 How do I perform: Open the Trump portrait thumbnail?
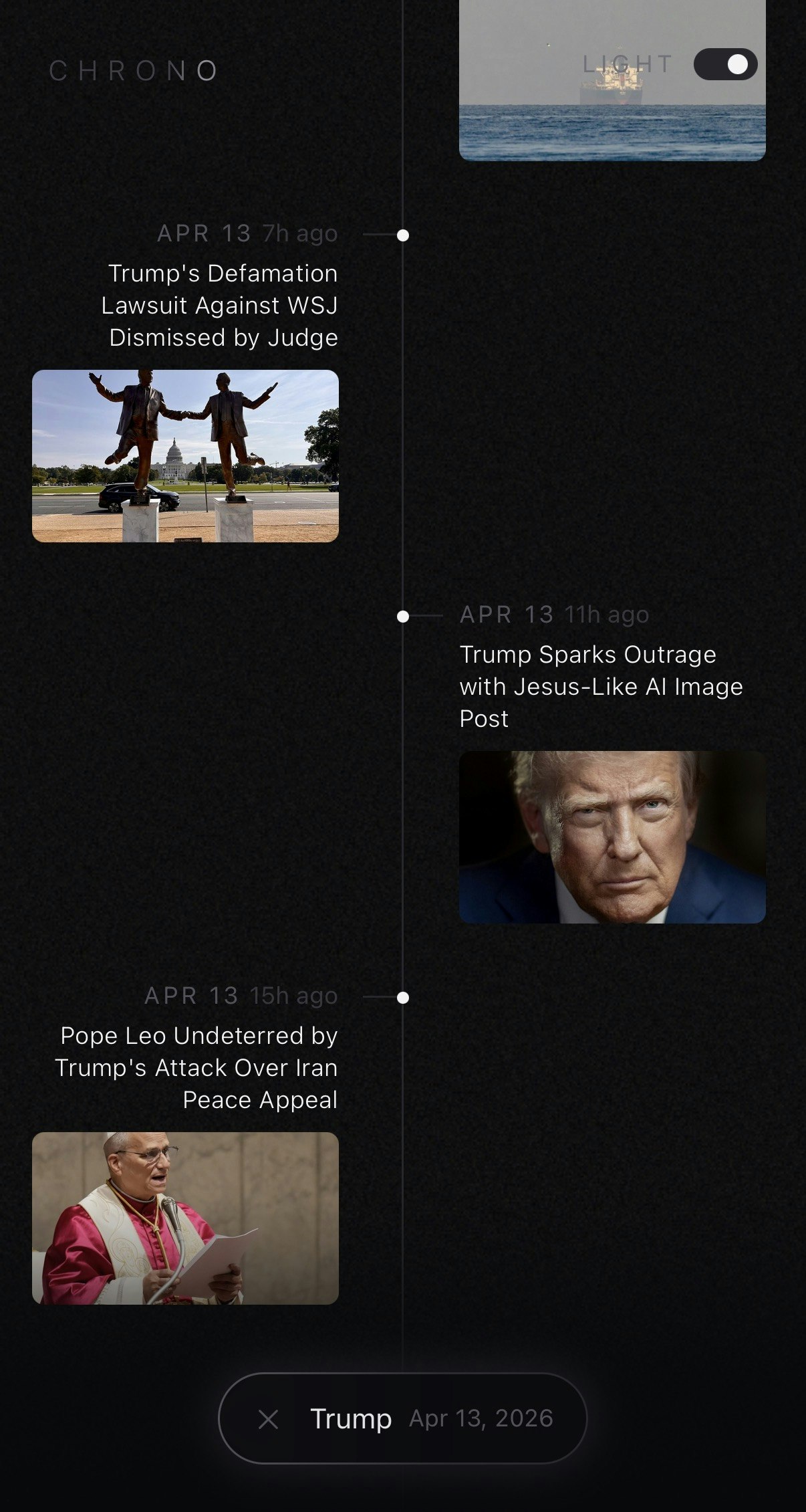[612, 837]
